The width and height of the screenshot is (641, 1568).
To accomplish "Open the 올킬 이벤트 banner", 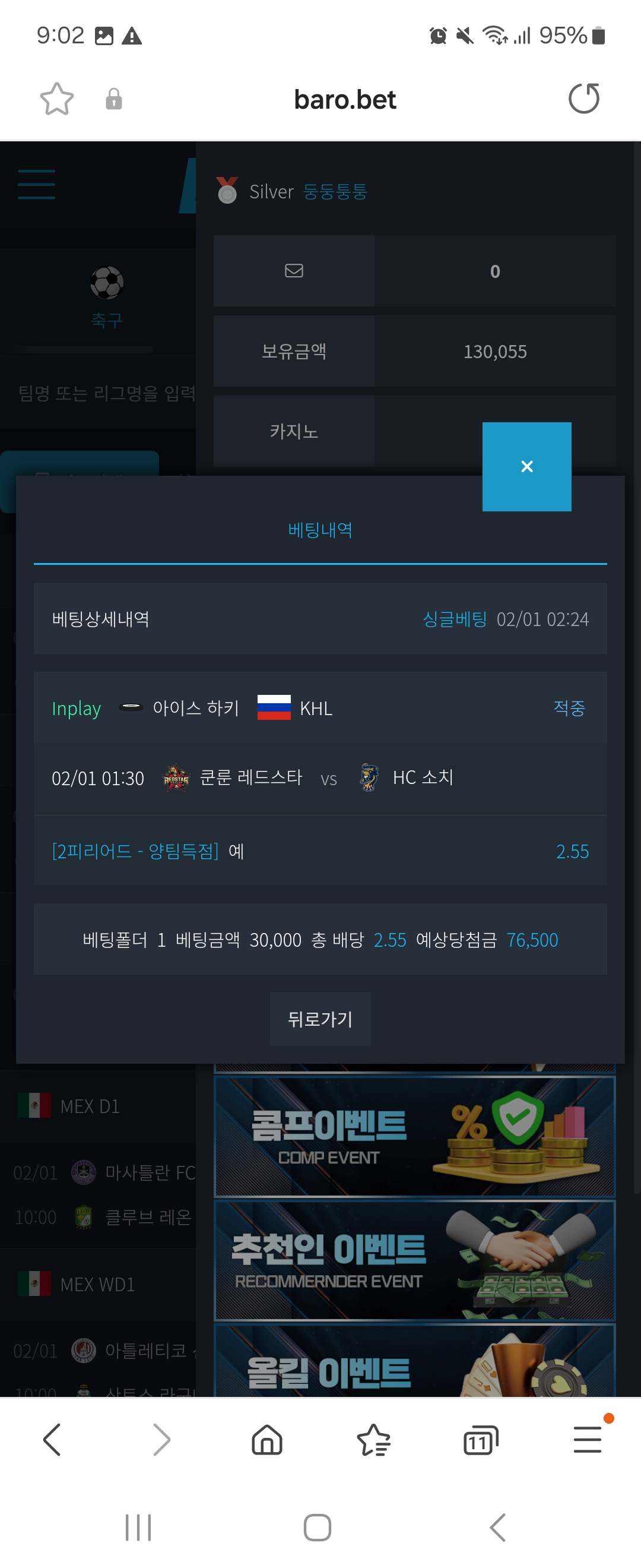I will (x=414, y=1364).
